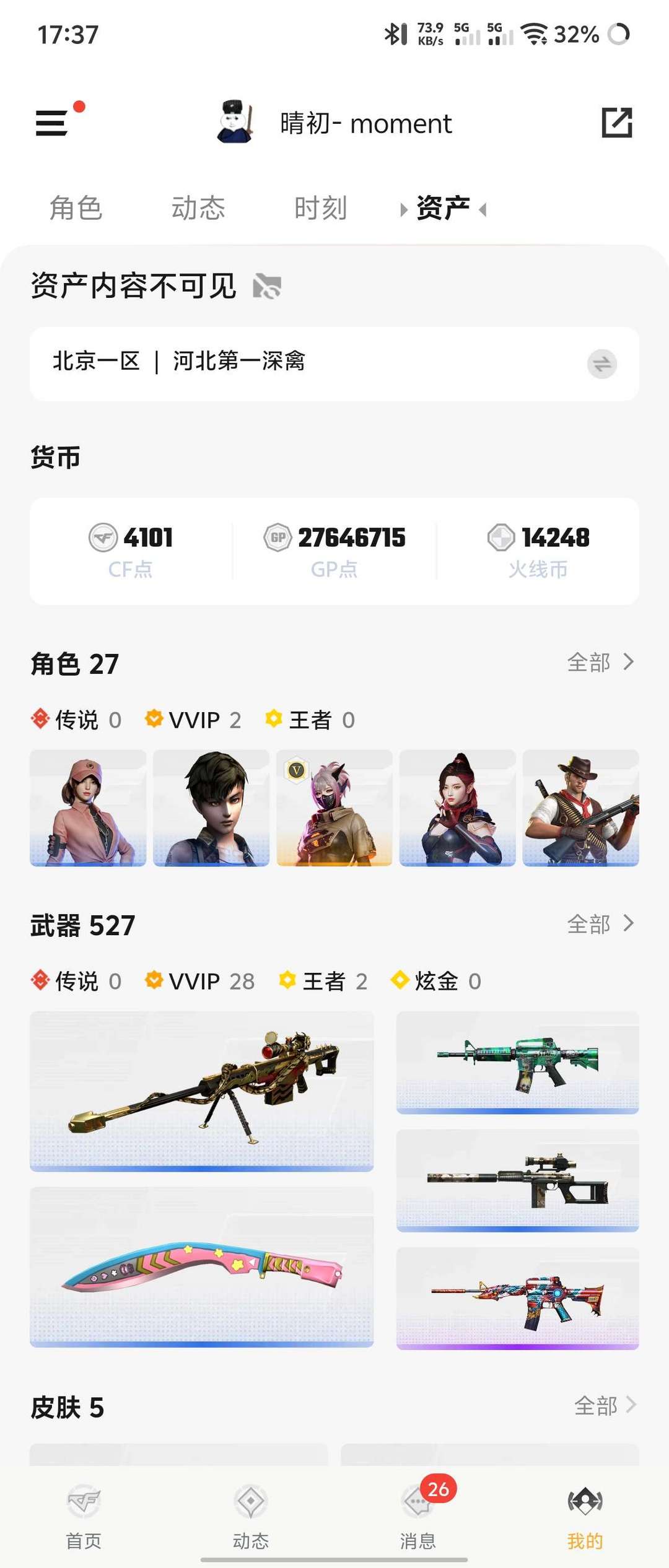Open 消息 with 26 unread
The image size is (669, 1568).
tap(418, 1515)
